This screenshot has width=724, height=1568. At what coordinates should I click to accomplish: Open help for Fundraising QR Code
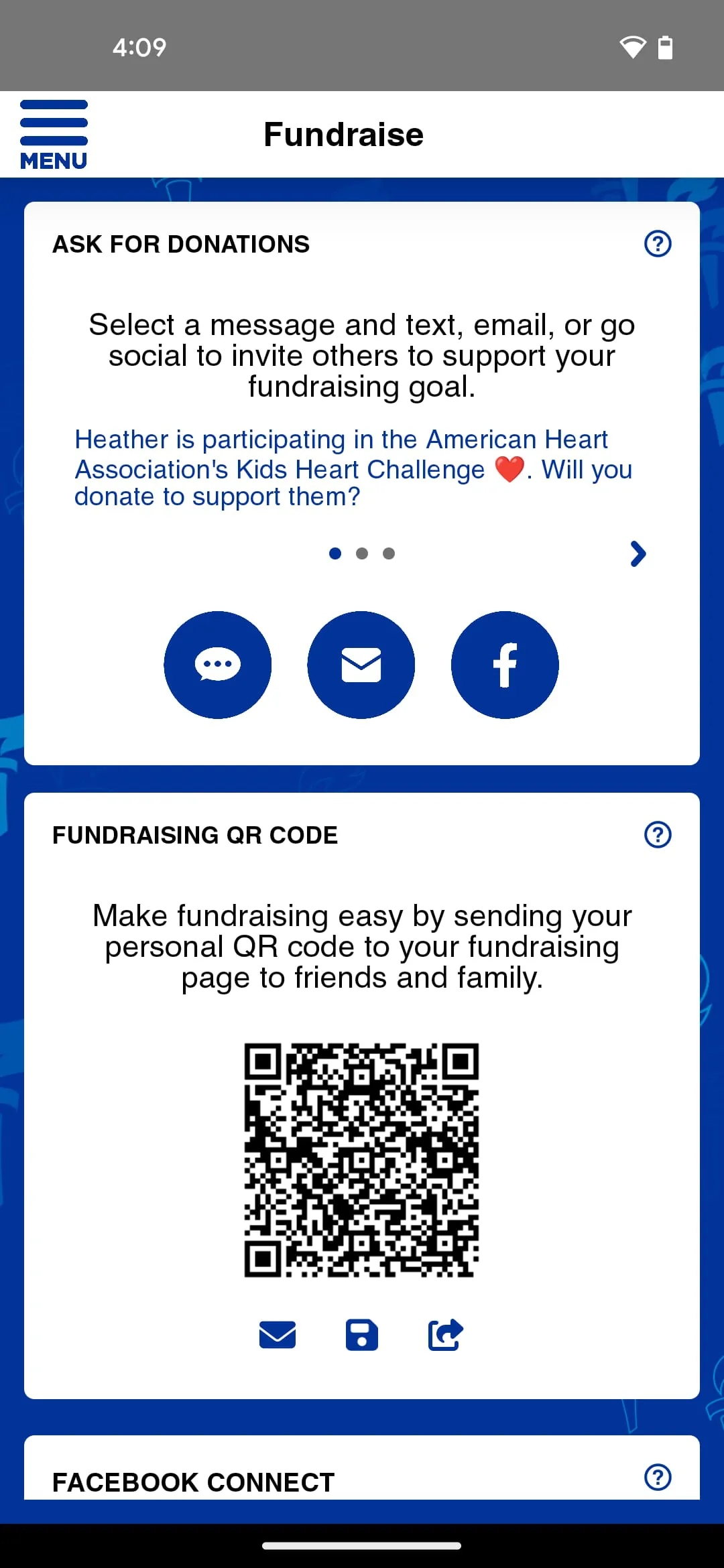coord(658,835)
